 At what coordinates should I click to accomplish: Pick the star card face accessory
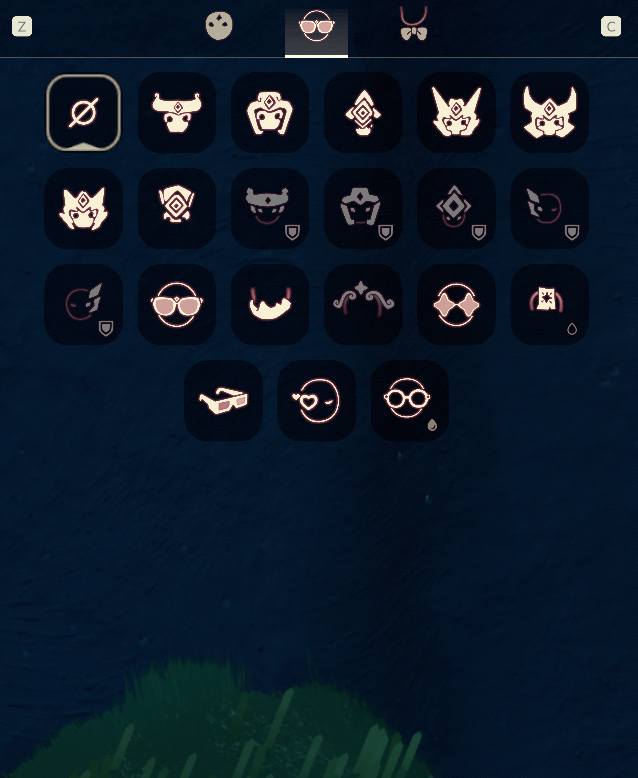point(549,303)
